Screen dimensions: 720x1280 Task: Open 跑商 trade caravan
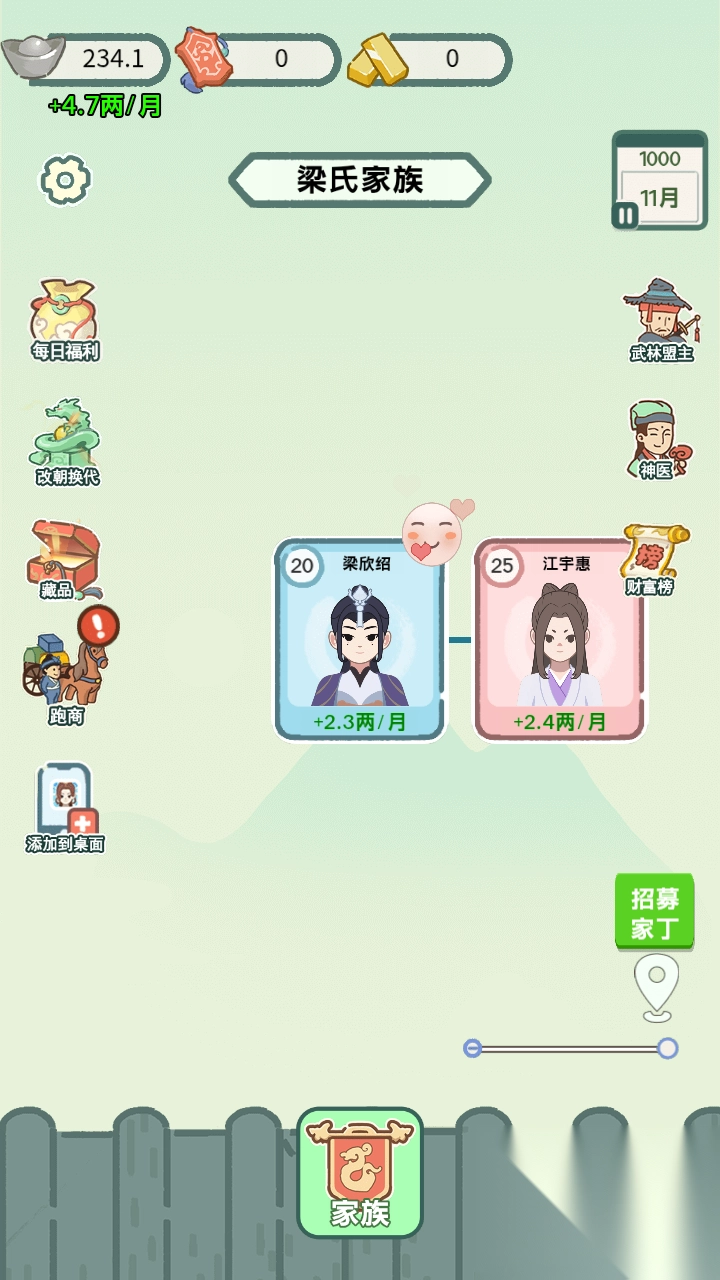tap(66, 668)
